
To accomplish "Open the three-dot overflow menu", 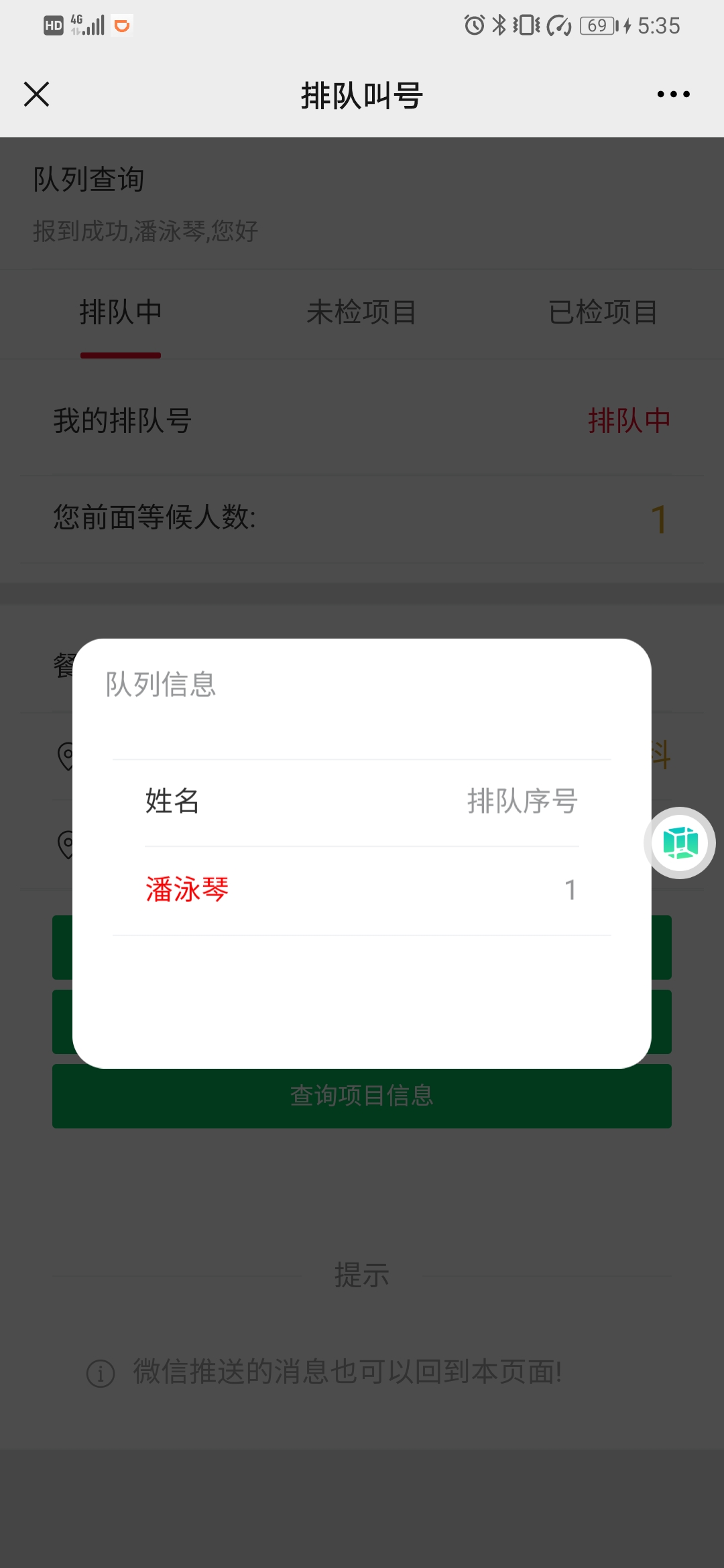I will point(673,94).
